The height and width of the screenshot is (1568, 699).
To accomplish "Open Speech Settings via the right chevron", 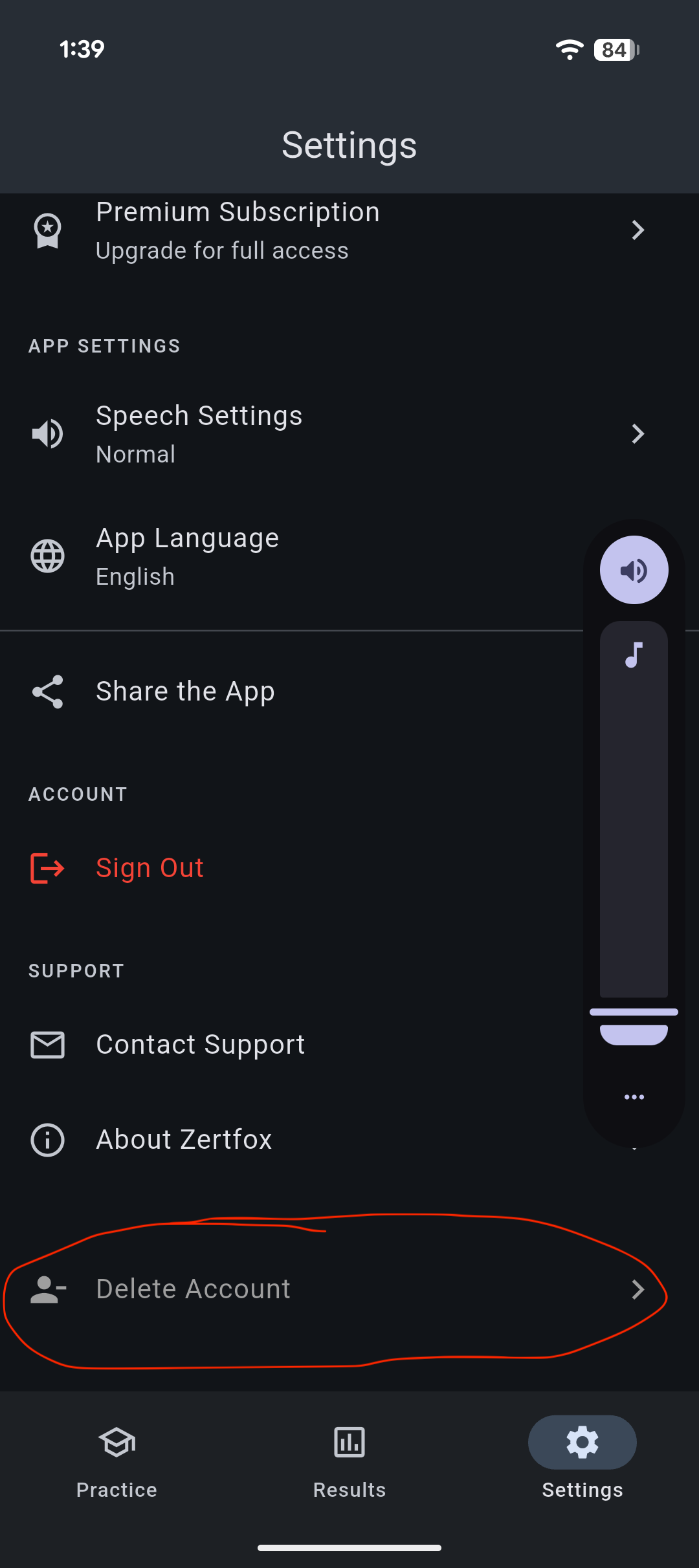I will click(638, 433).
